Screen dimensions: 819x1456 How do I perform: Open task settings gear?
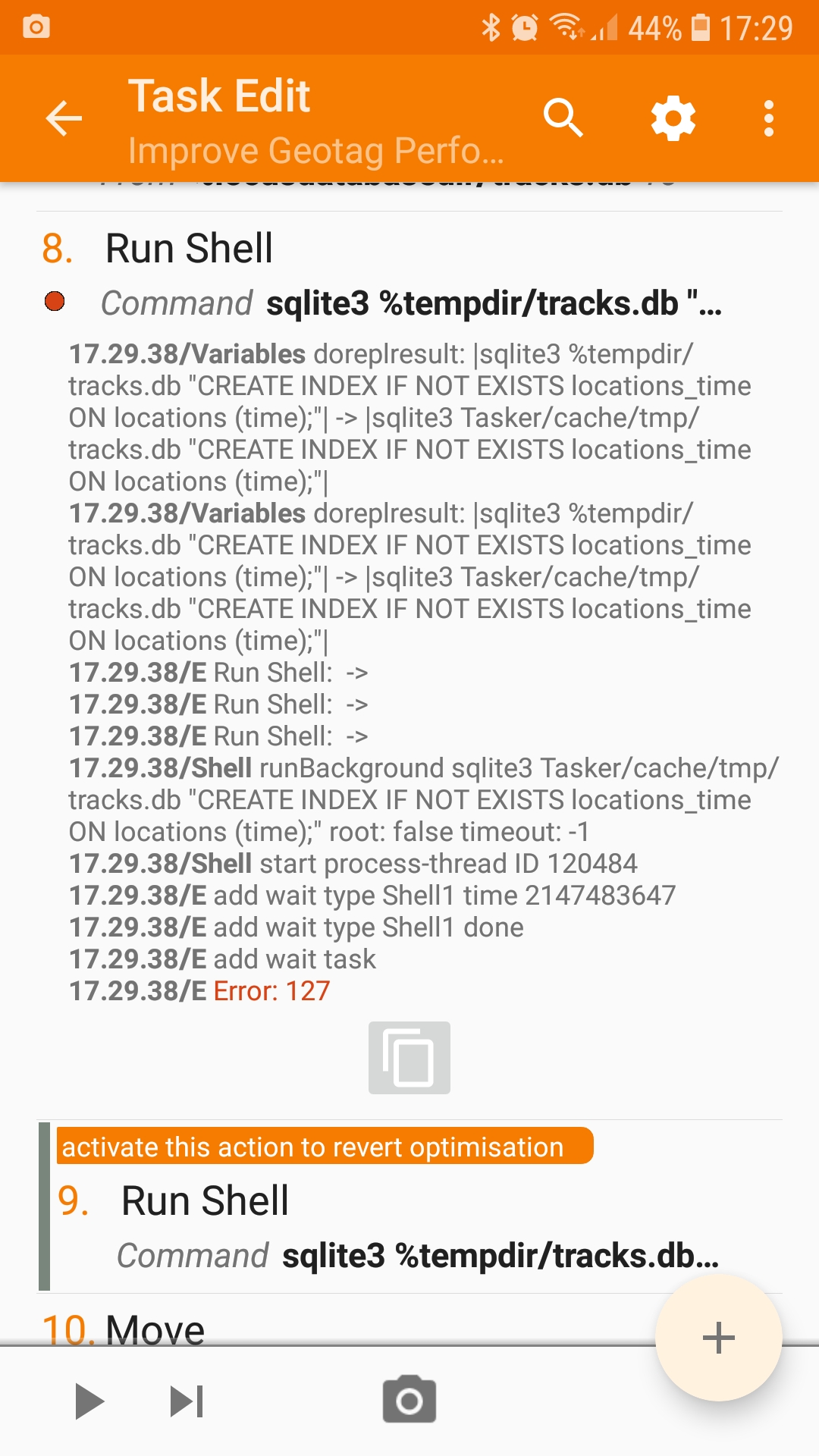[673, 119]
